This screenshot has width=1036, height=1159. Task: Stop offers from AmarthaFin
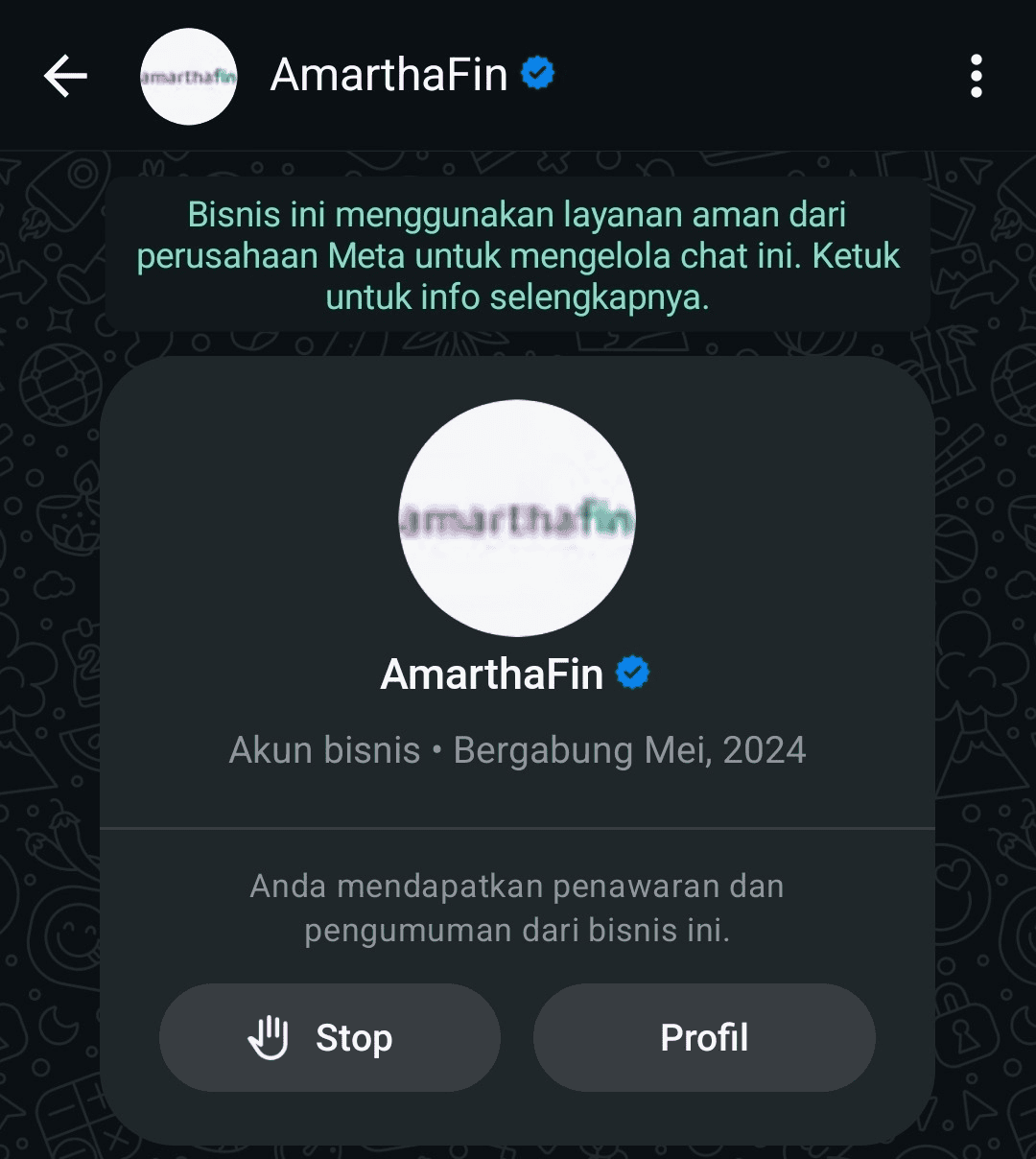[329, 1037]
